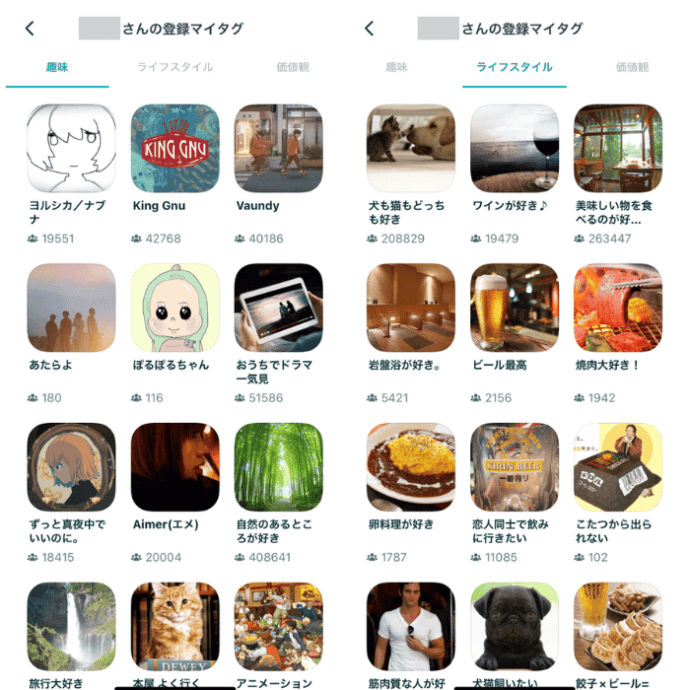Open the King Gnu tag tile
Image resolution: width=690 pixels, height=690 pixels.
click(x=175, y=149)
